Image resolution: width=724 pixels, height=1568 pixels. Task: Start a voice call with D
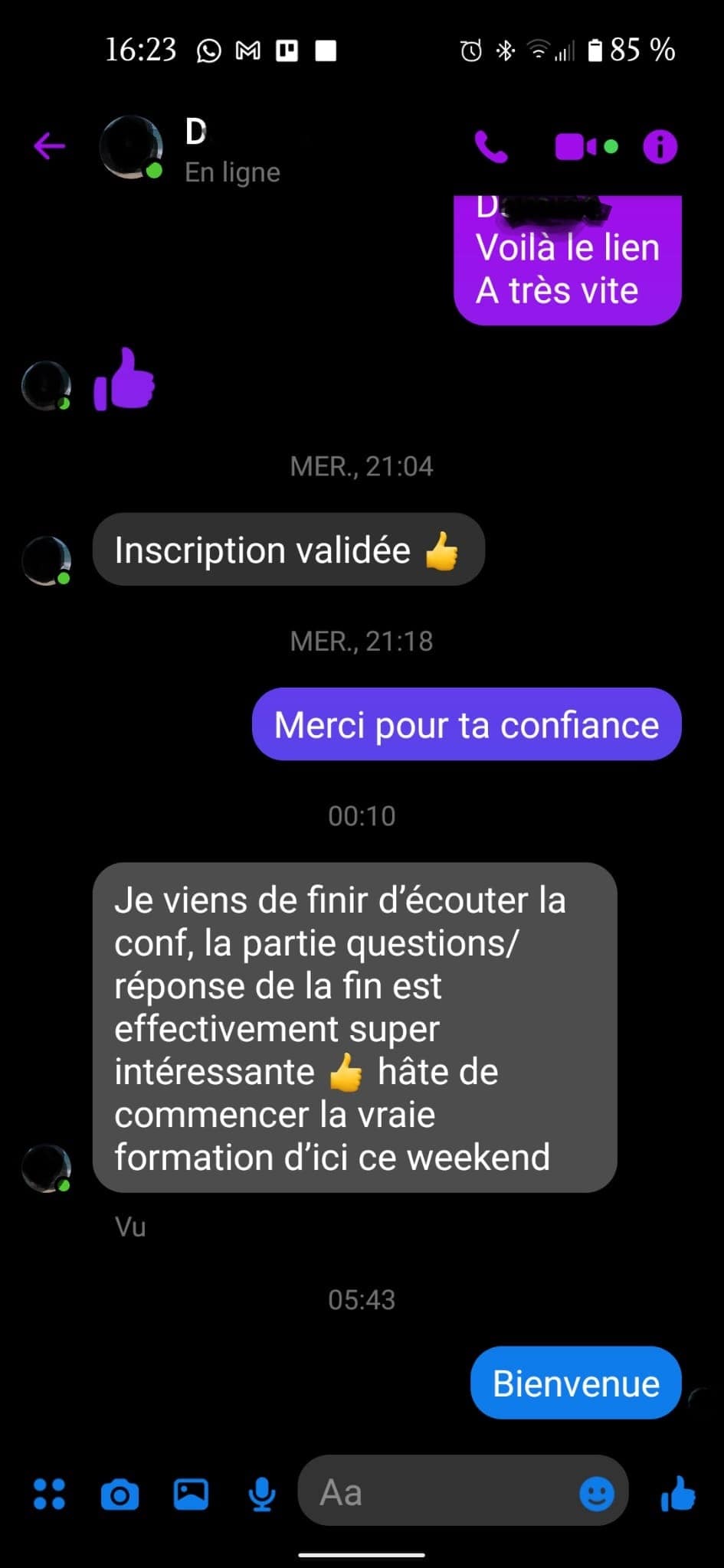point(491,146)
